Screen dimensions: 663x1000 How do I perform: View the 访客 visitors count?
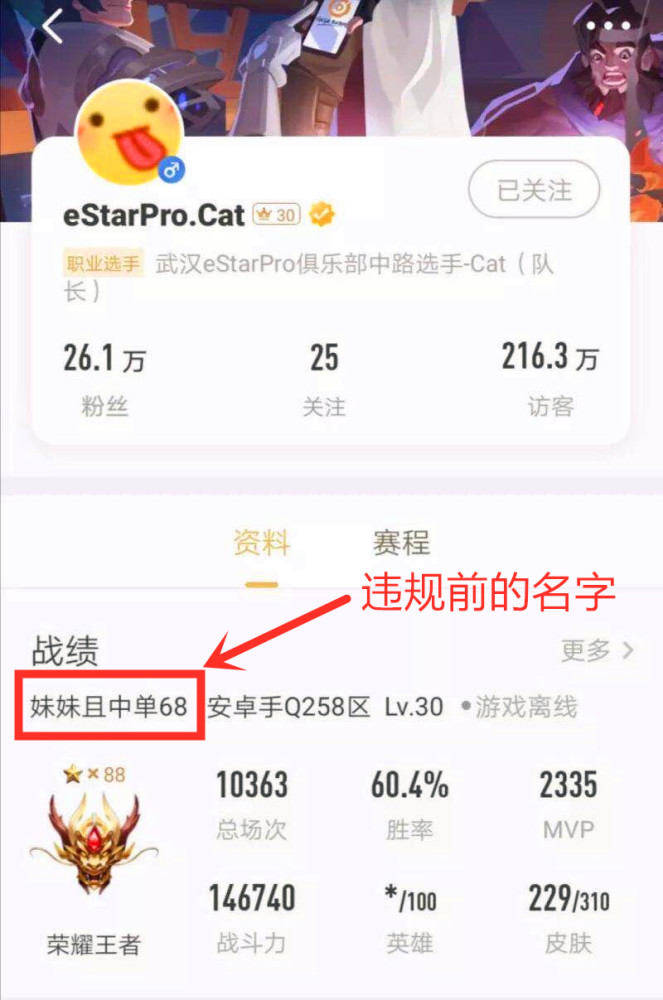pos(550,379)
